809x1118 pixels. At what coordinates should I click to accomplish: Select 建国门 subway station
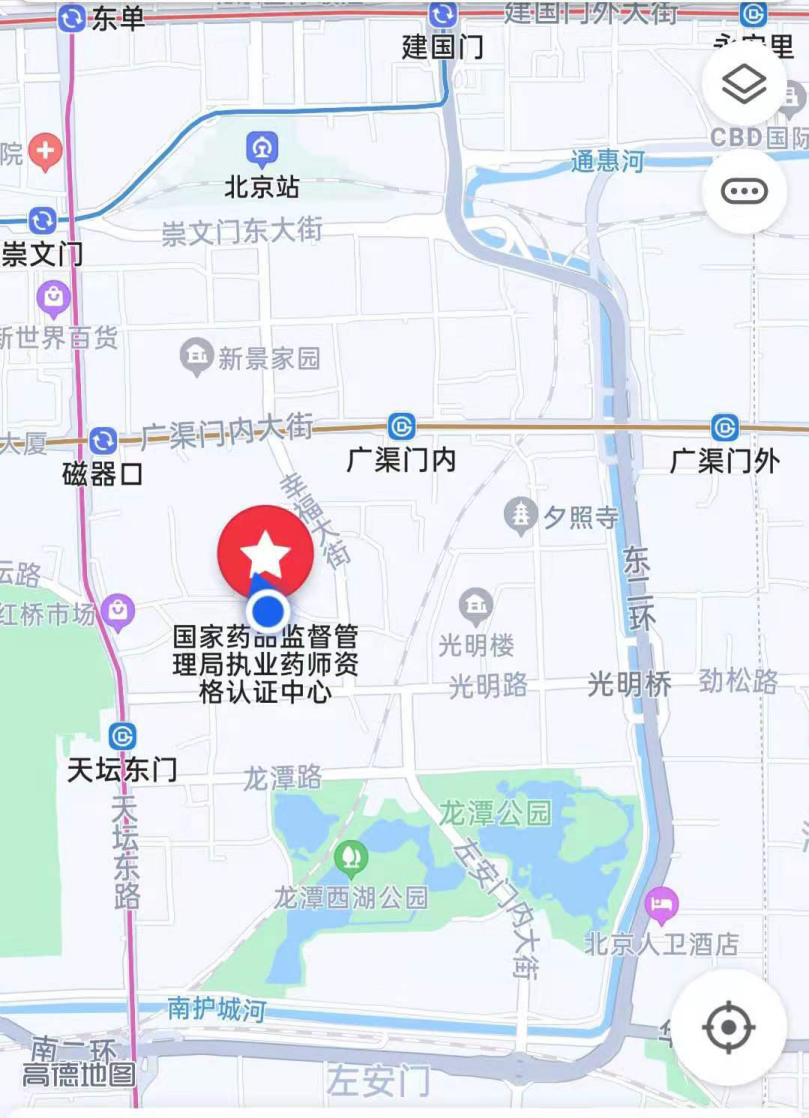point(443,15)
